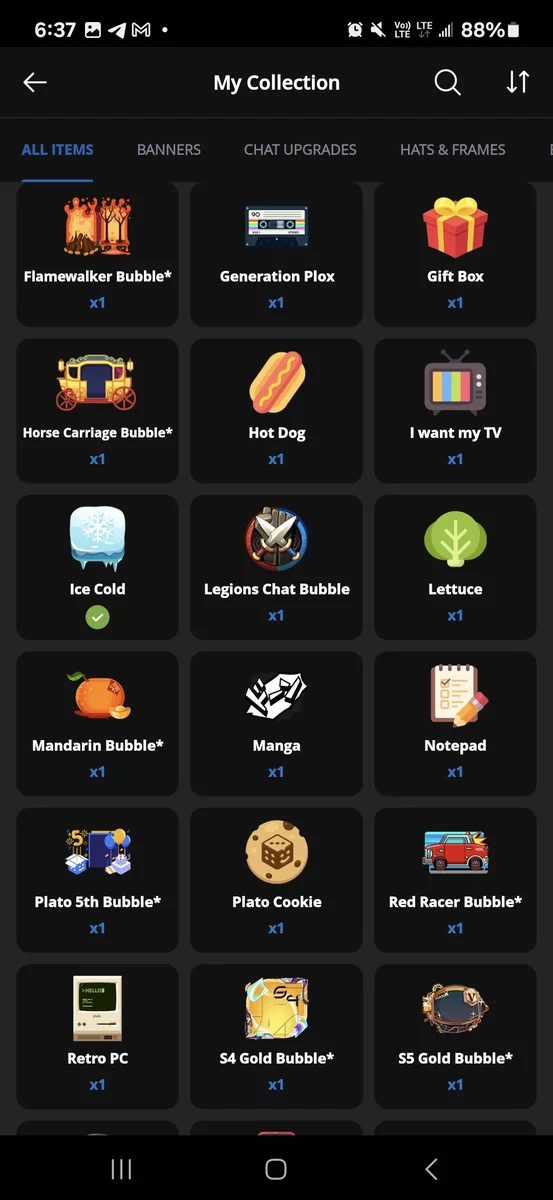Select the Retro PC item
553x1200 pixels.
pyautogui.click(x=97, y=1036)
